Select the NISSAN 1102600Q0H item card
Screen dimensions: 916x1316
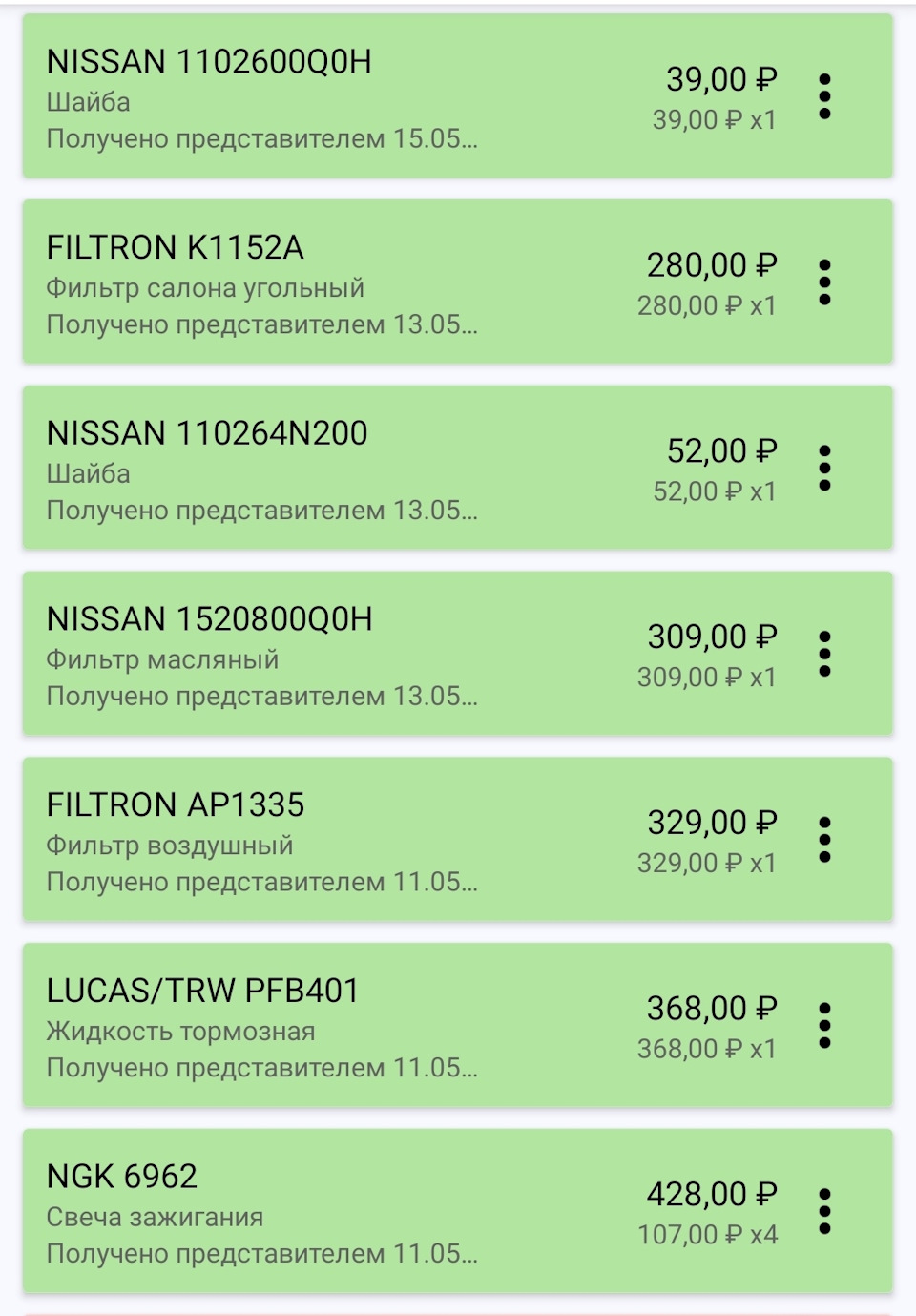pyautogui.click(x=382, y=100)
